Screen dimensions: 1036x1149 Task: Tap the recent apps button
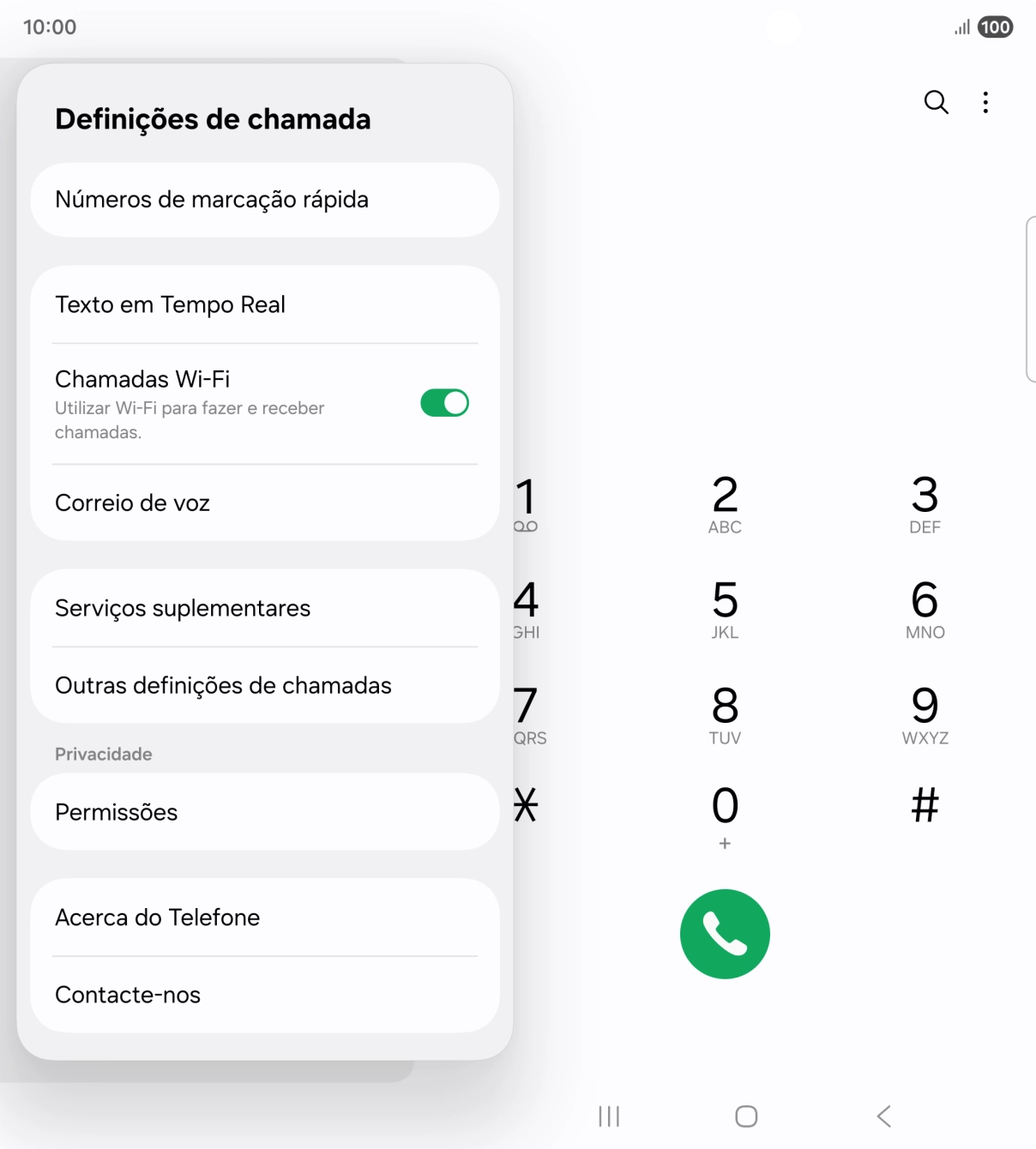(x=608, y=1116)
